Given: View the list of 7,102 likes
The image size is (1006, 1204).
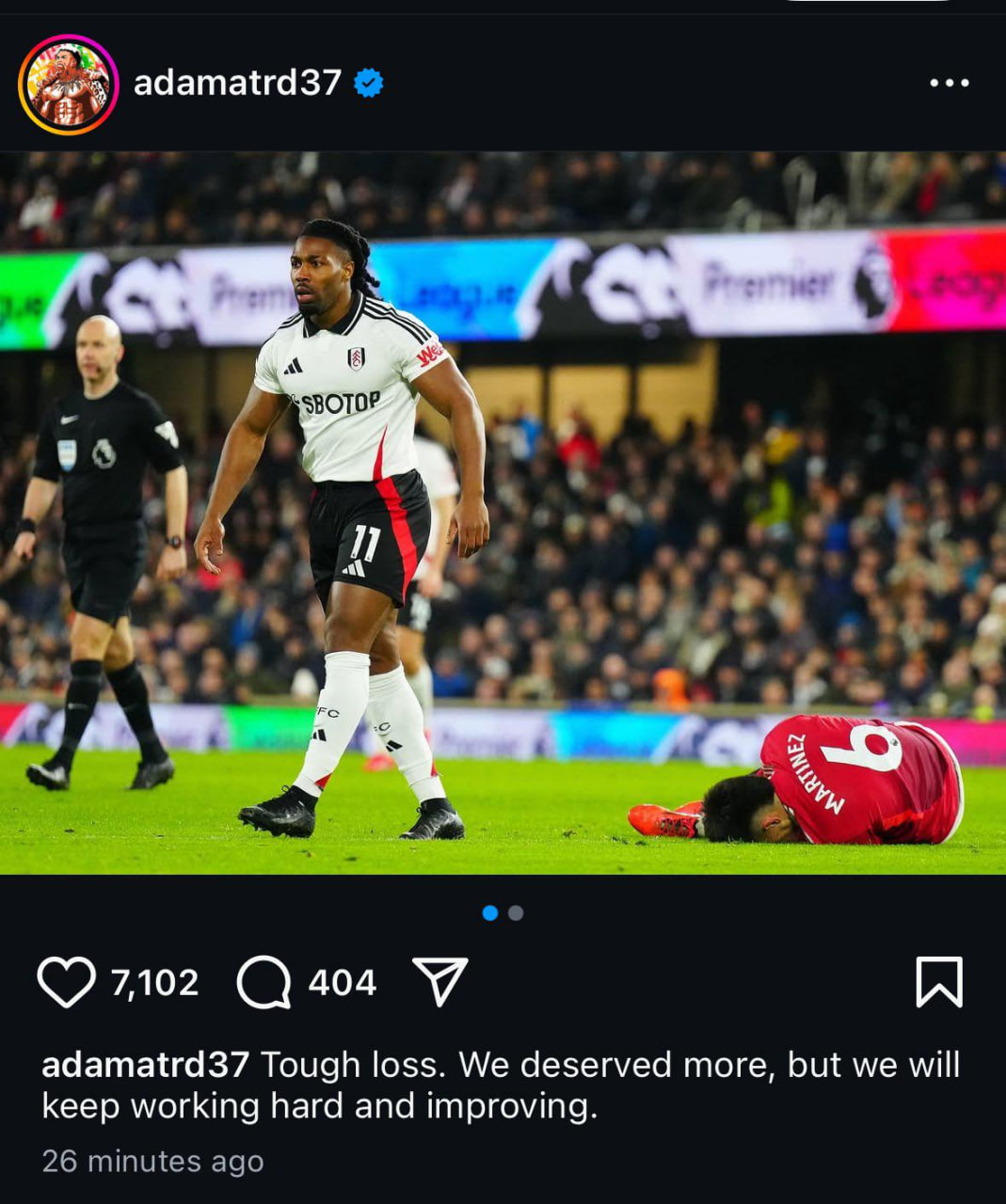Looking at the screenshot, I should (x=155, y=983).
